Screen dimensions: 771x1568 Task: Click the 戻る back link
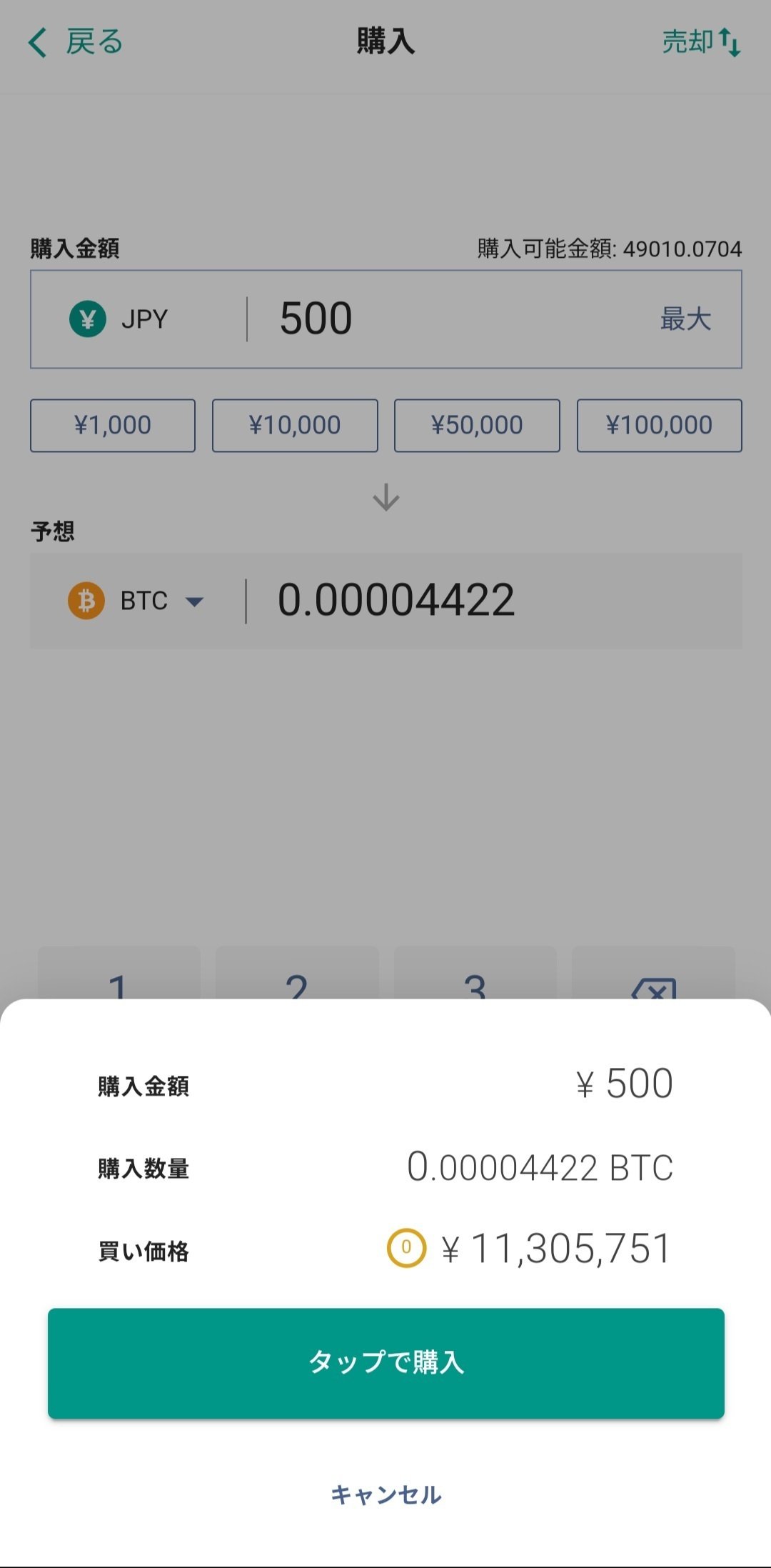coord(95,42)
